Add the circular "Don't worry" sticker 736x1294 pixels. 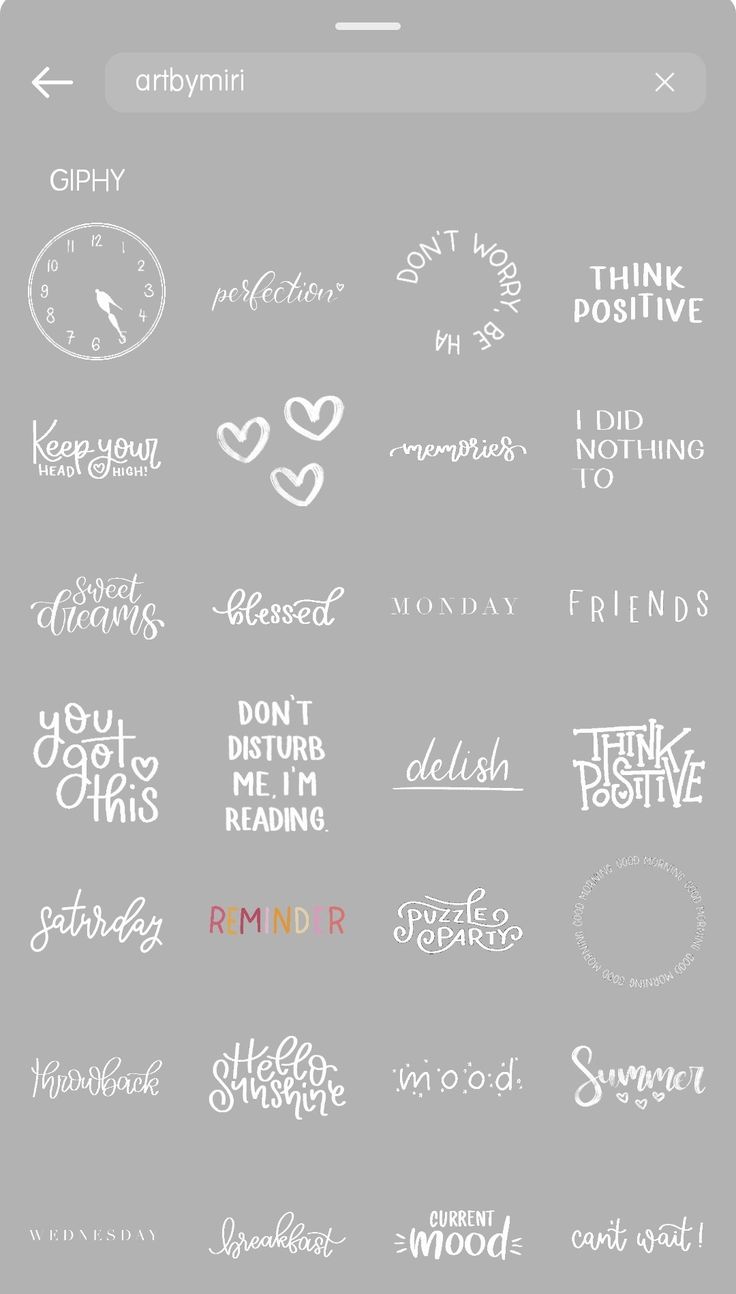click(458, 292)
